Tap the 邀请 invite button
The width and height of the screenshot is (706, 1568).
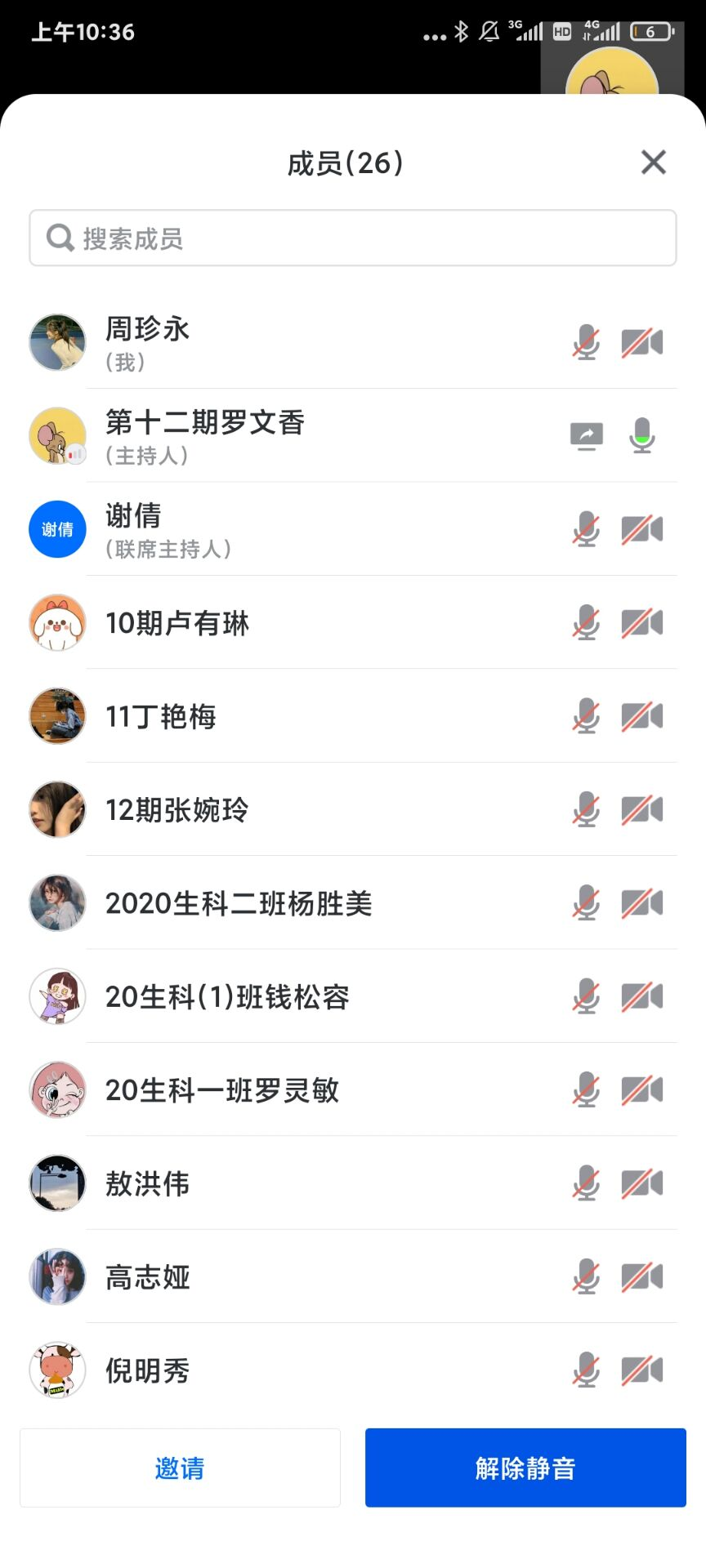pos(180,1468)
